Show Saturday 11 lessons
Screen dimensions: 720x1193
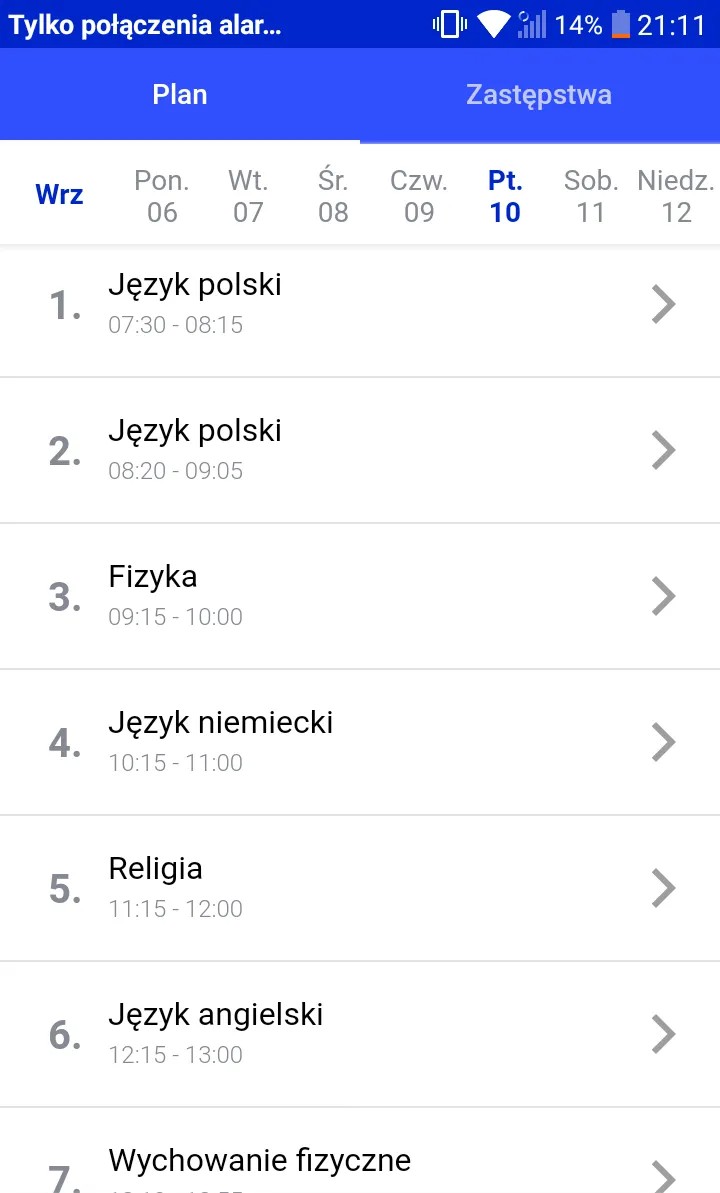tap(591, 196)
